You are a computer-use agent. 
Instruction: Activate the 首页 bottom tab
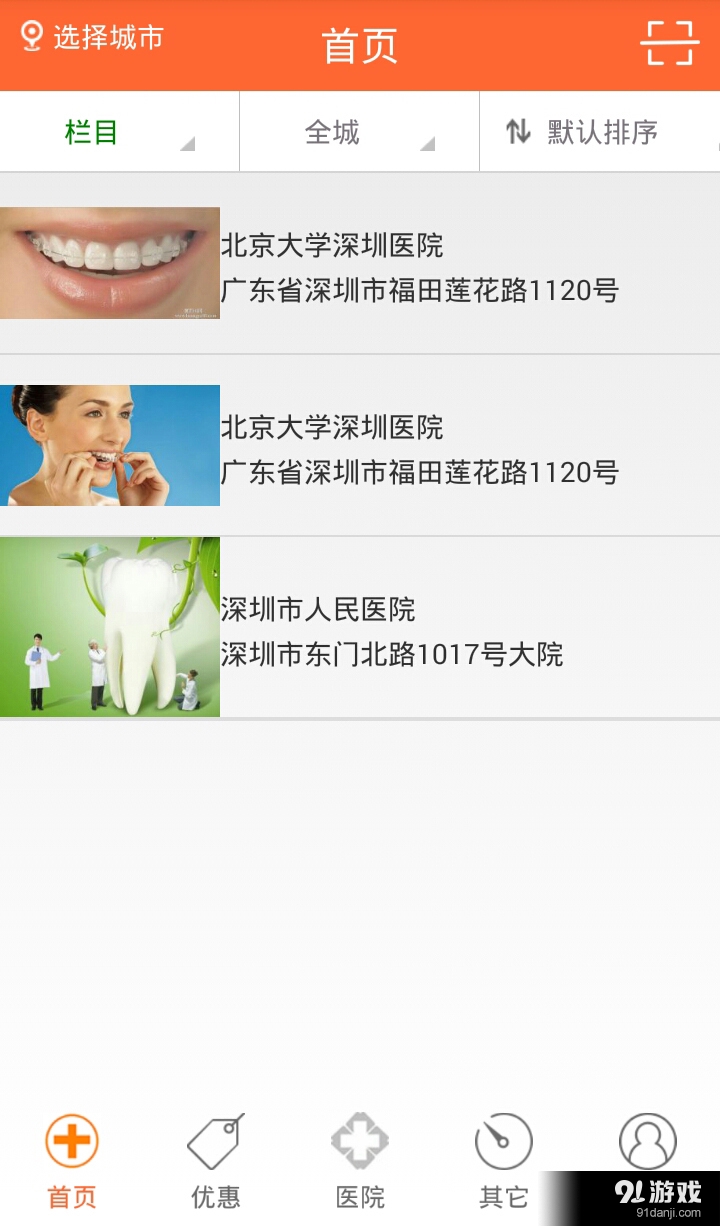pyautogui.click(x=71, y=1160)
